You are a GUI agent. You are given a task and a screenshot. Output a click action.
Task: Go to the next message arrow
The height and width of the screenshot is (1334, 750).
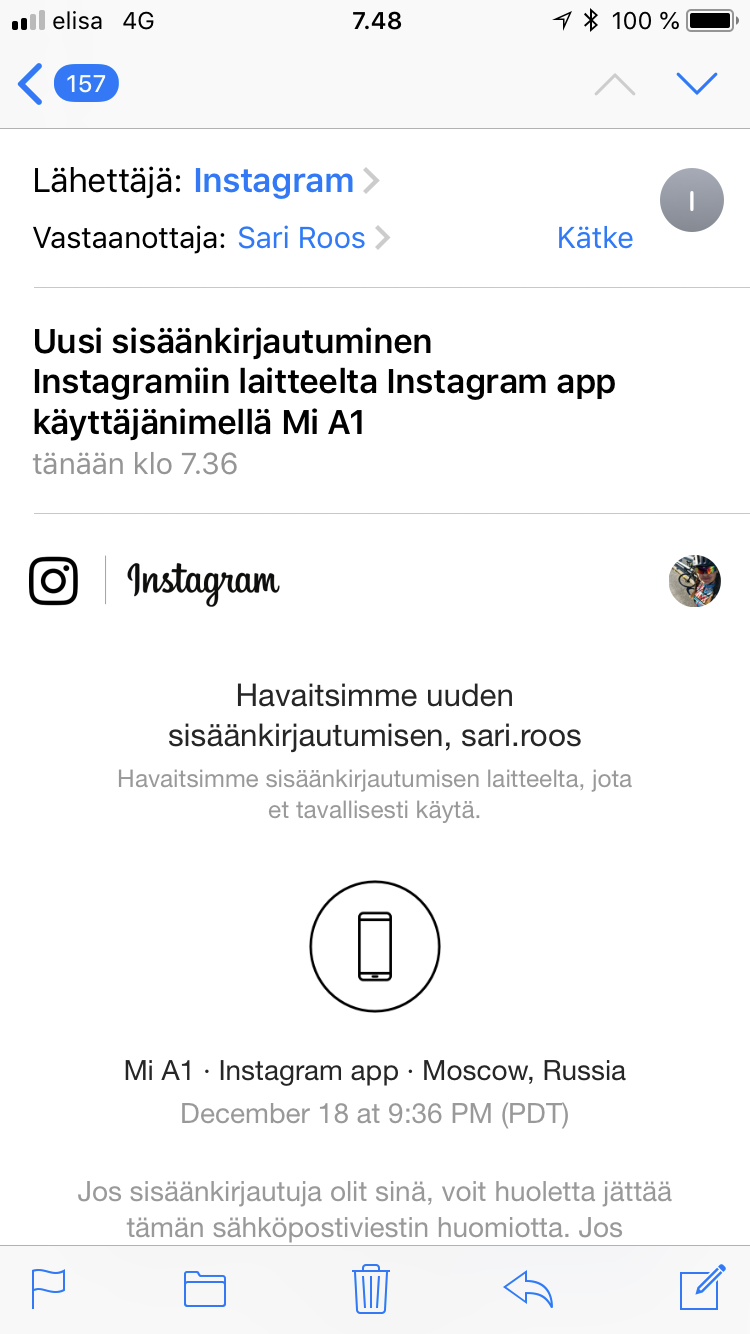[x=697, y=84]
